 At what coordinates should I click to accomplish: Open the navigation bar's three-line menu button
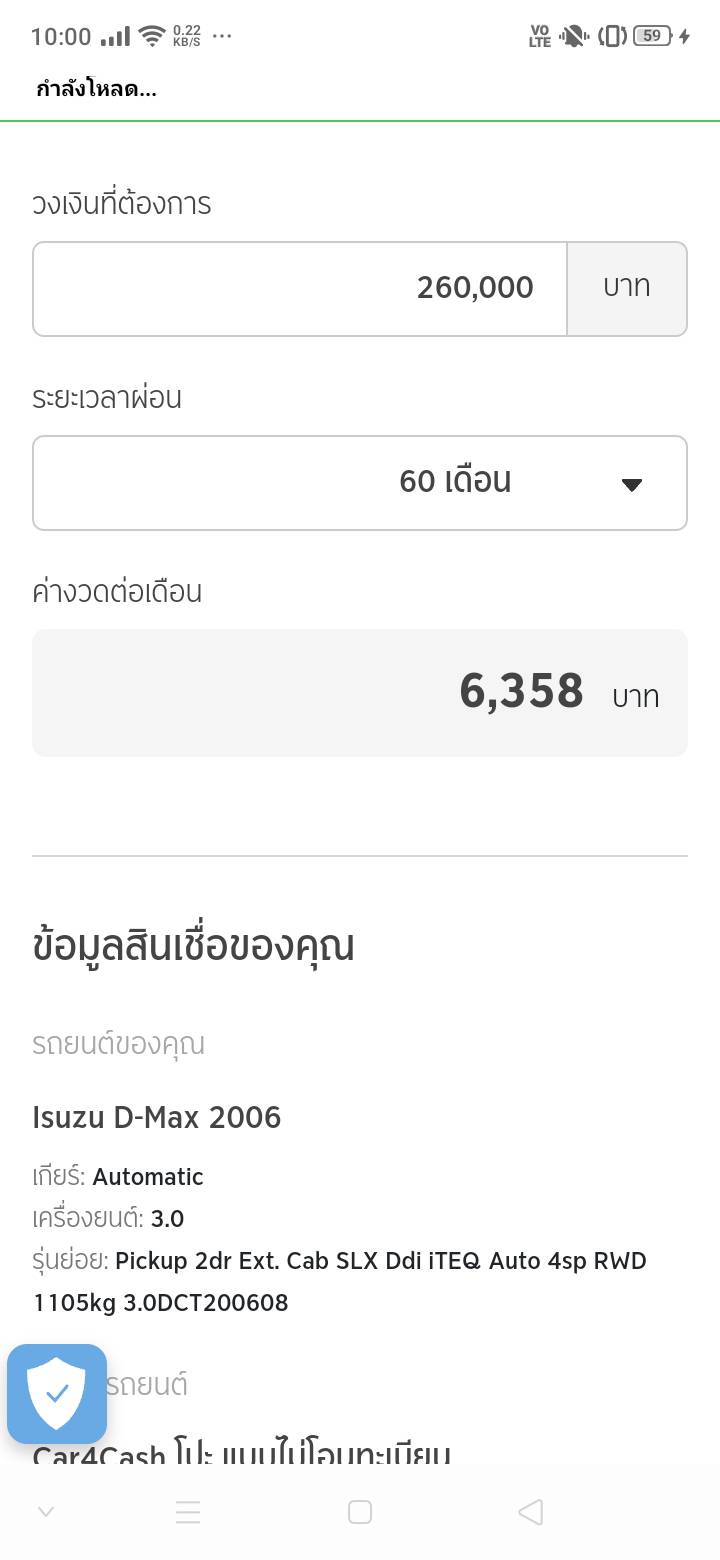[x=188, y=1512]
